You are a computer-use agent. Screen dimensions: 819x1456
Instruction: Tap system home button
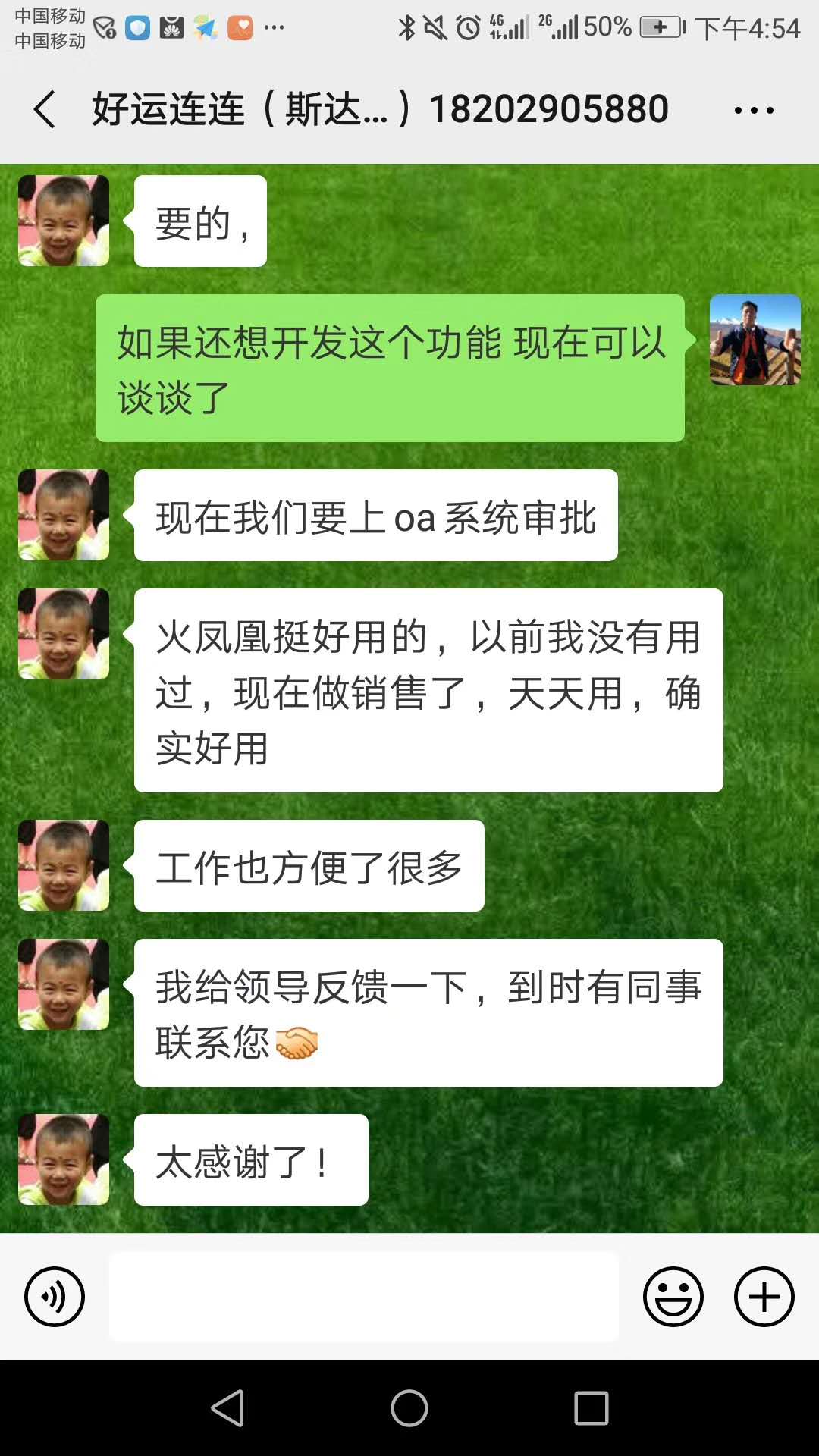(409, 1409)
